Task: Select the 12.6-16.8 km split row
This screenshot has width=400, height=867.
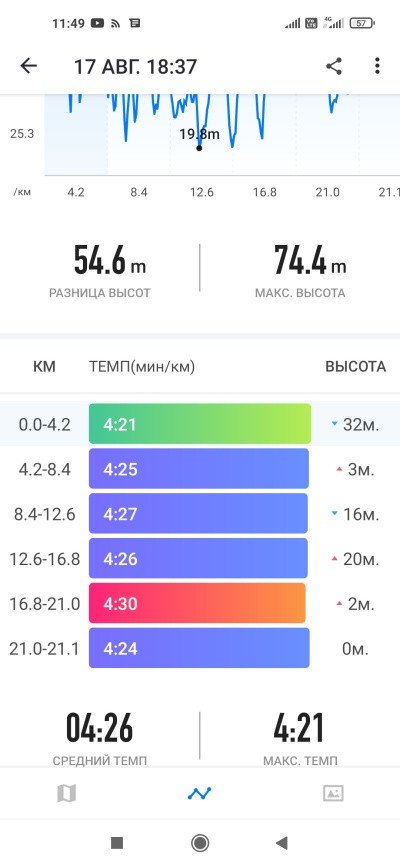Action: click(200, 558)
